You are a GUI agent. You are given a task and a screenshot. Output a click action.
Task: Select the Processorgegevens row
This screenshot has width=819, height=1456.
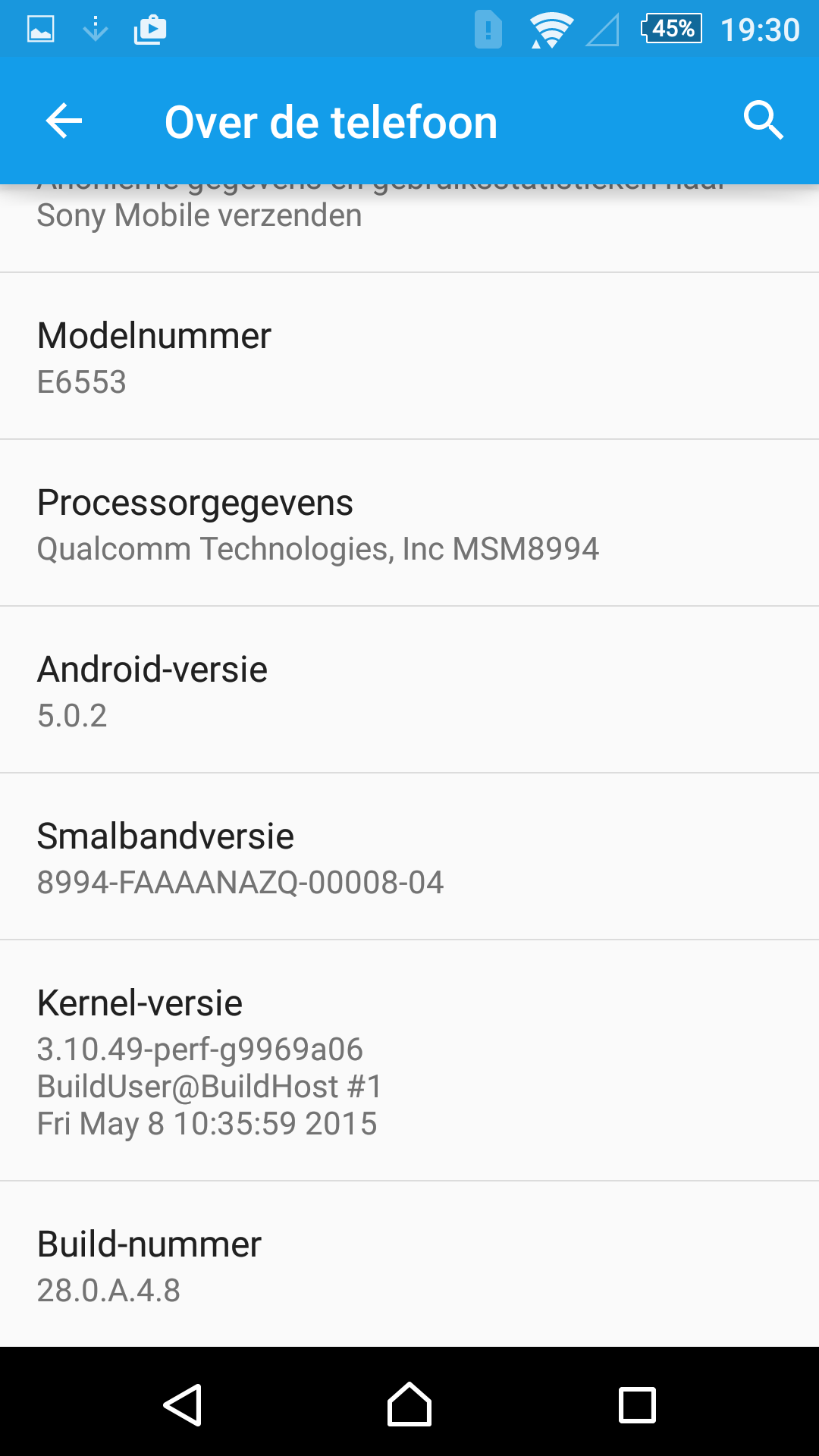tap(409, 523)
